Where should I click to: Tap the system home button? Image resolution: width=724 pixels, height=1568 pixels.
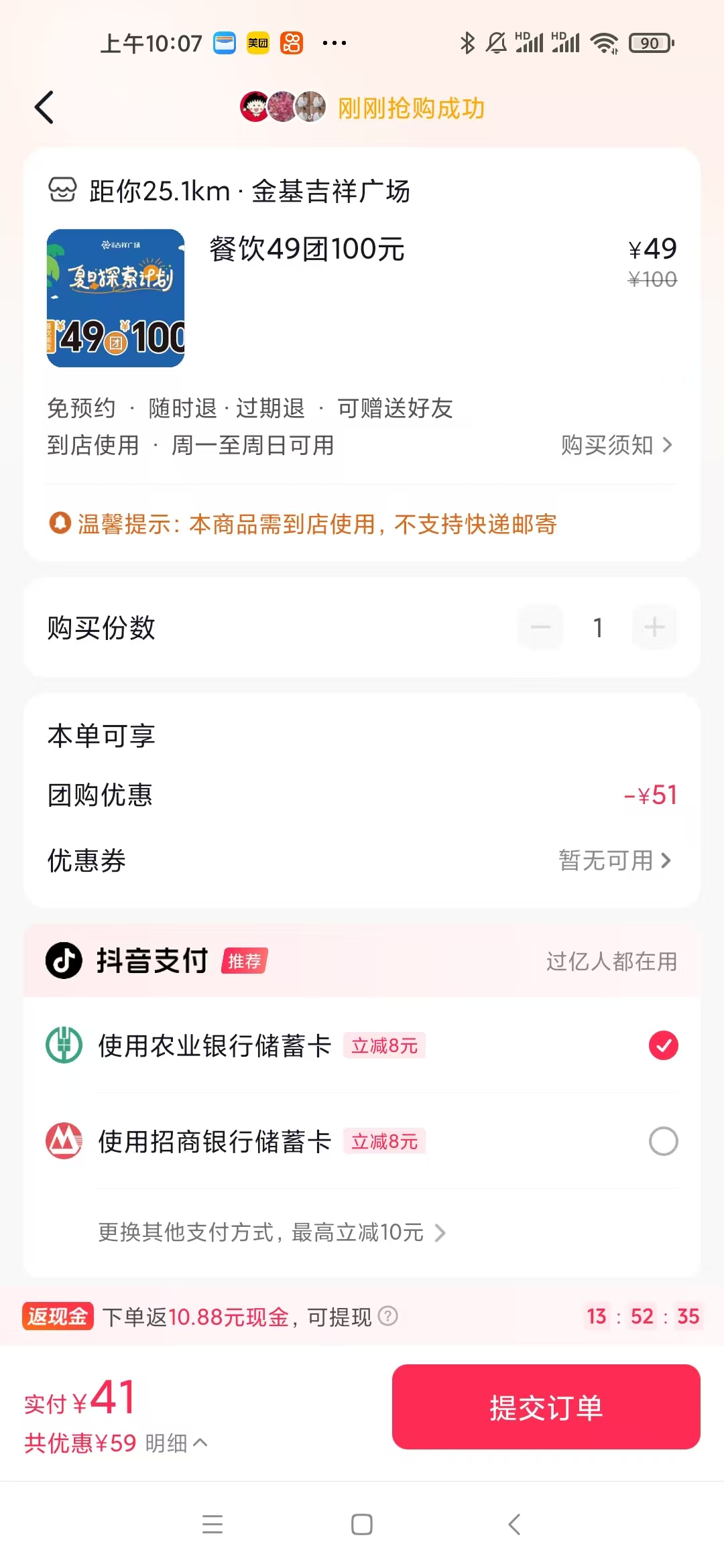pos(362,1524)
